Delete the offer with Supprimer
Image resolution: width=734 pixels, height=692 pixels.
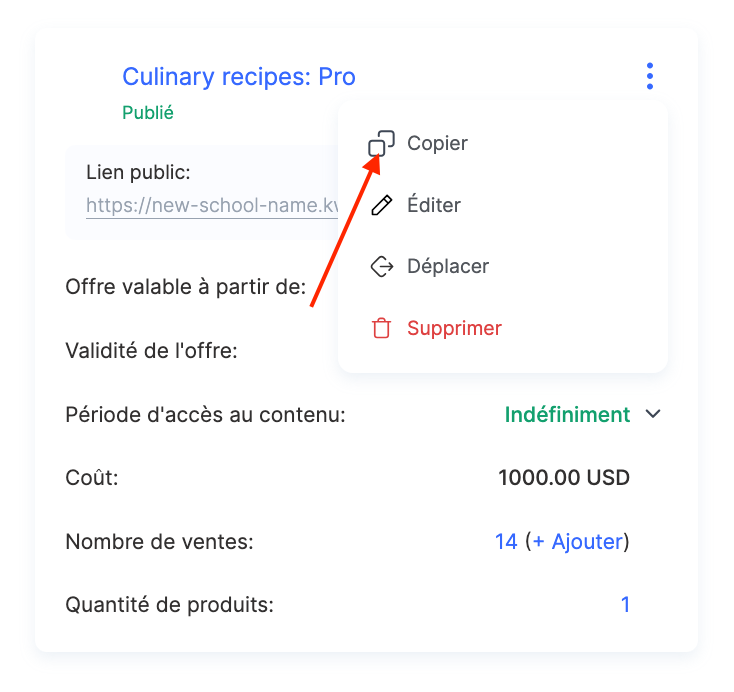[453, 328]
